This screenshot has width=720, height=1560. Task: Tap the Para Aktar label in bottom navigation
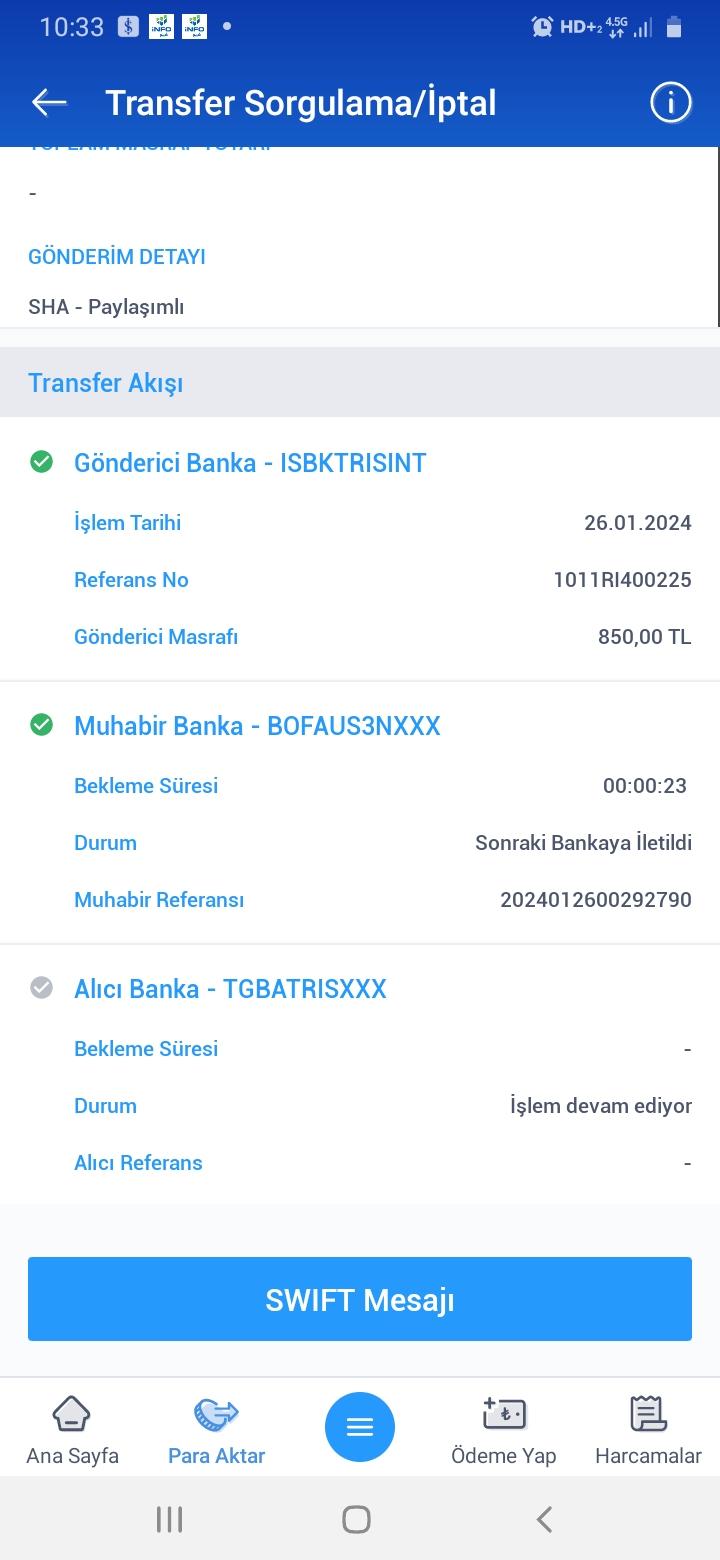(216, 1455)
